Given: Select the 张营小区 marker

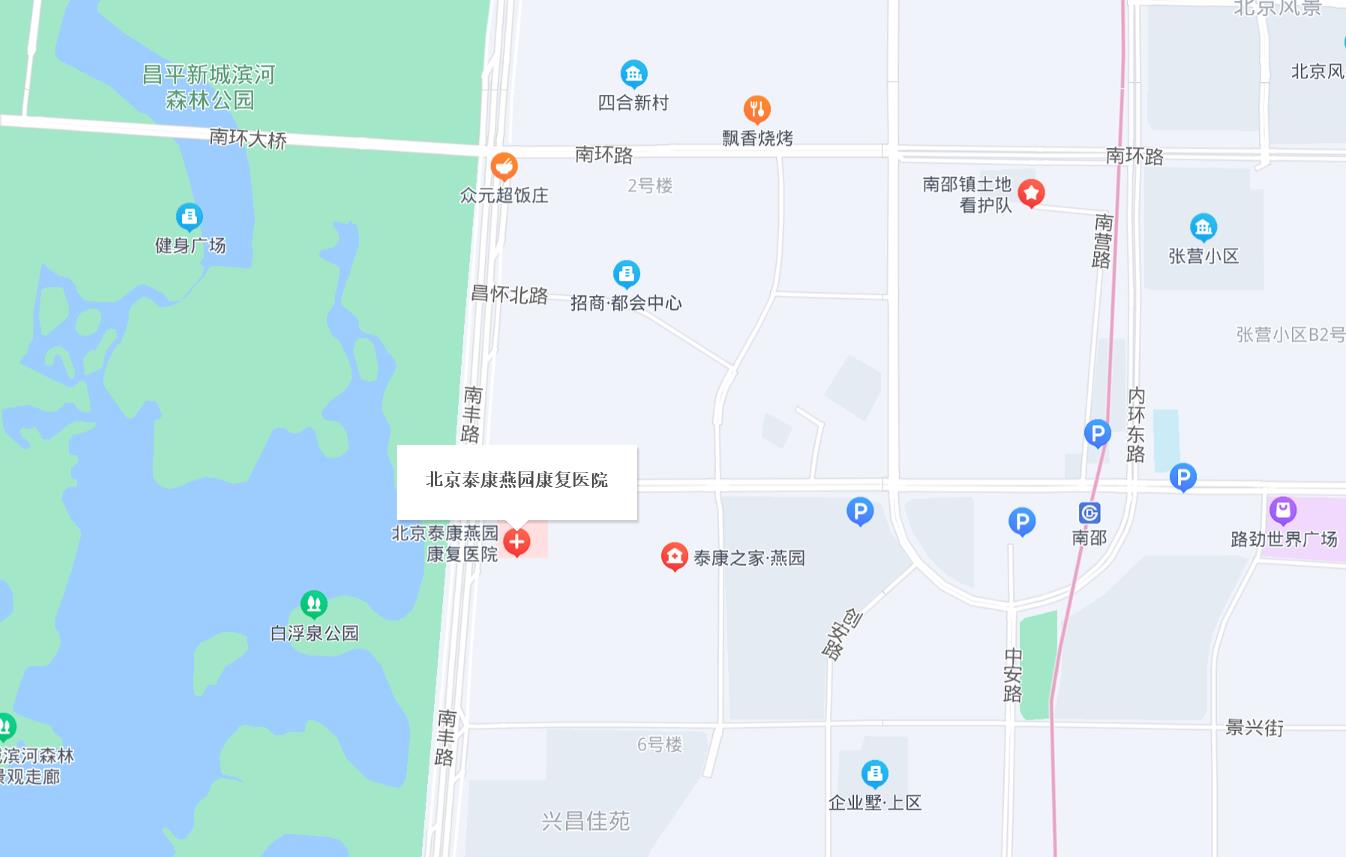Looking at the screenshot, I should click(x=1203, y=228).
